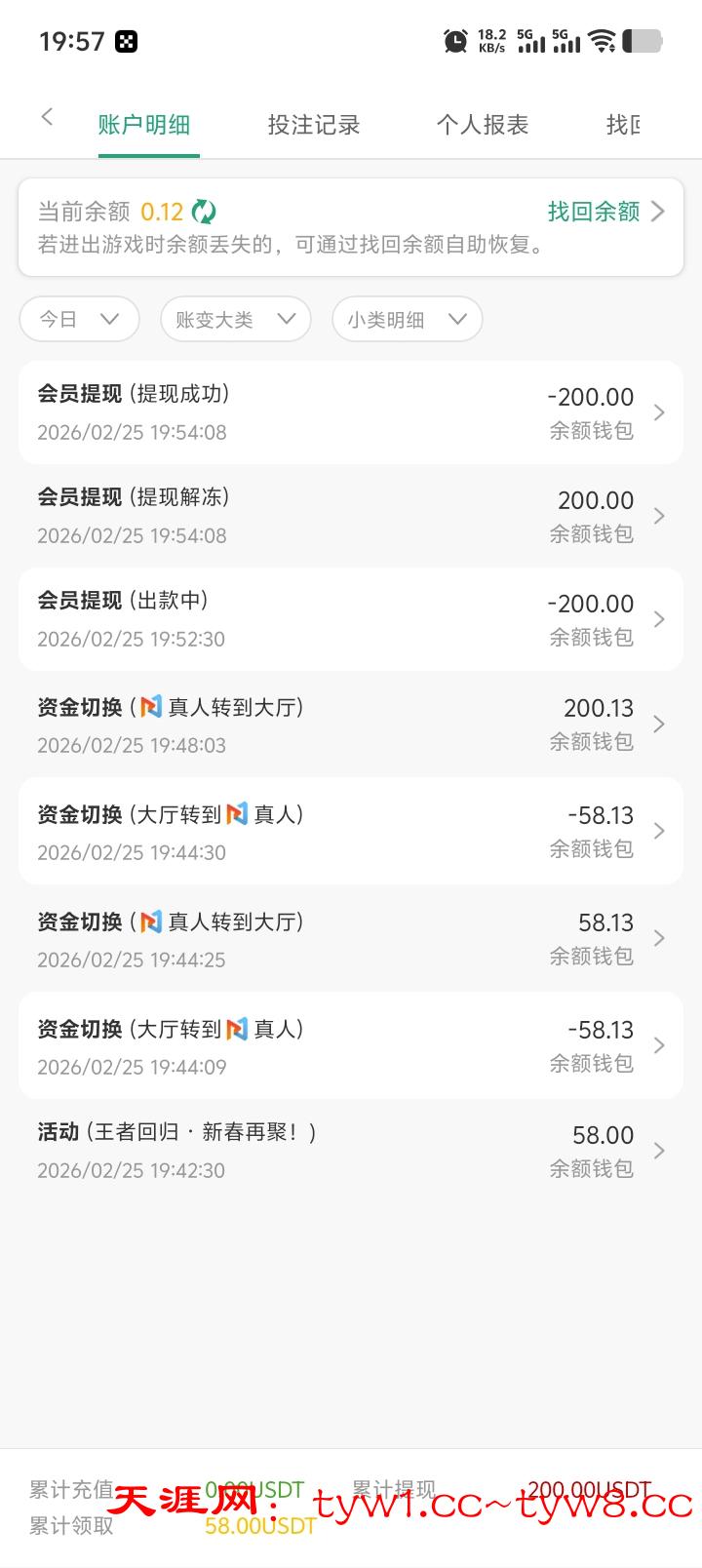Refresh the current balance amount
The width and height of the screenshot is (702, 1568).
pos(204,212)
